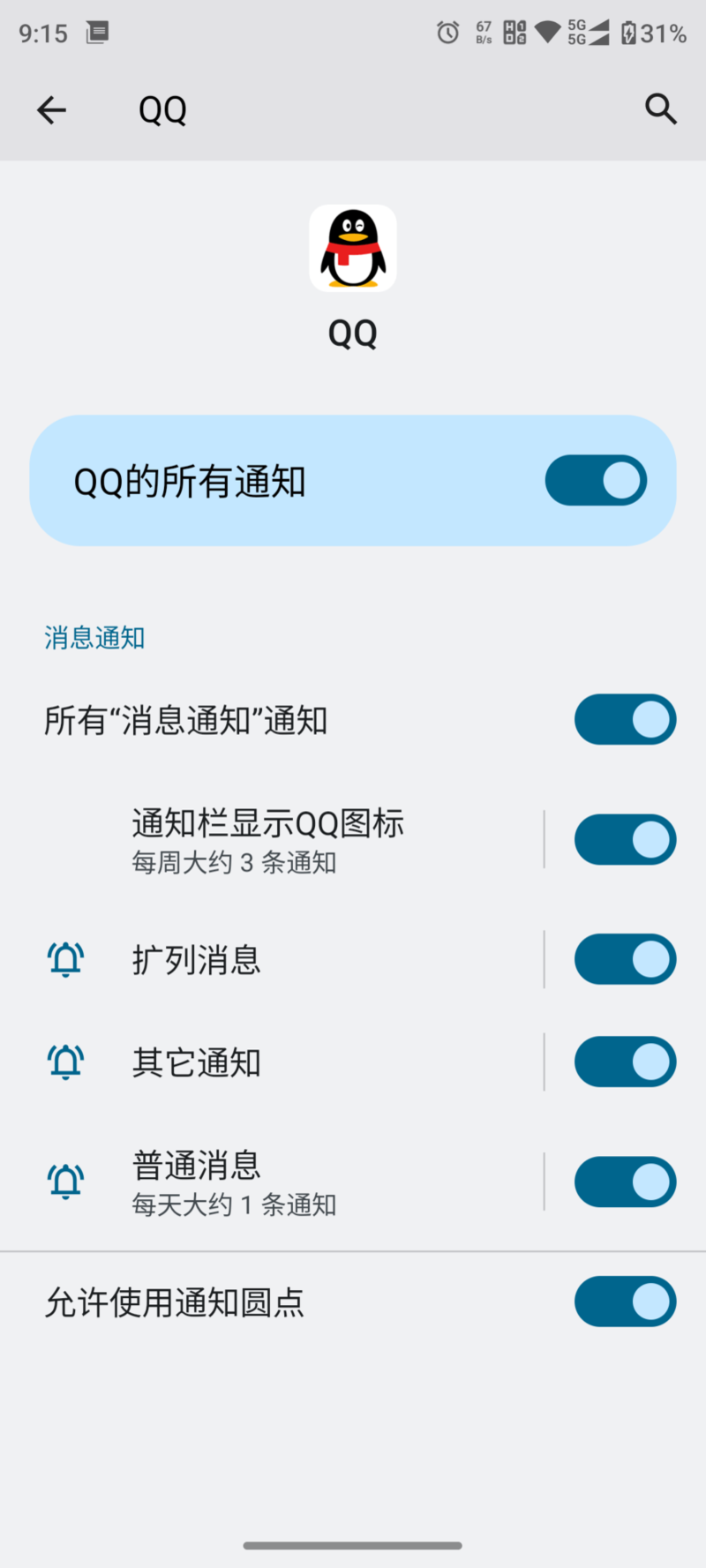Turn off 普通消息 notifications switch
The width and height of the screenshot is (706, 1568).
point(625,1182)
